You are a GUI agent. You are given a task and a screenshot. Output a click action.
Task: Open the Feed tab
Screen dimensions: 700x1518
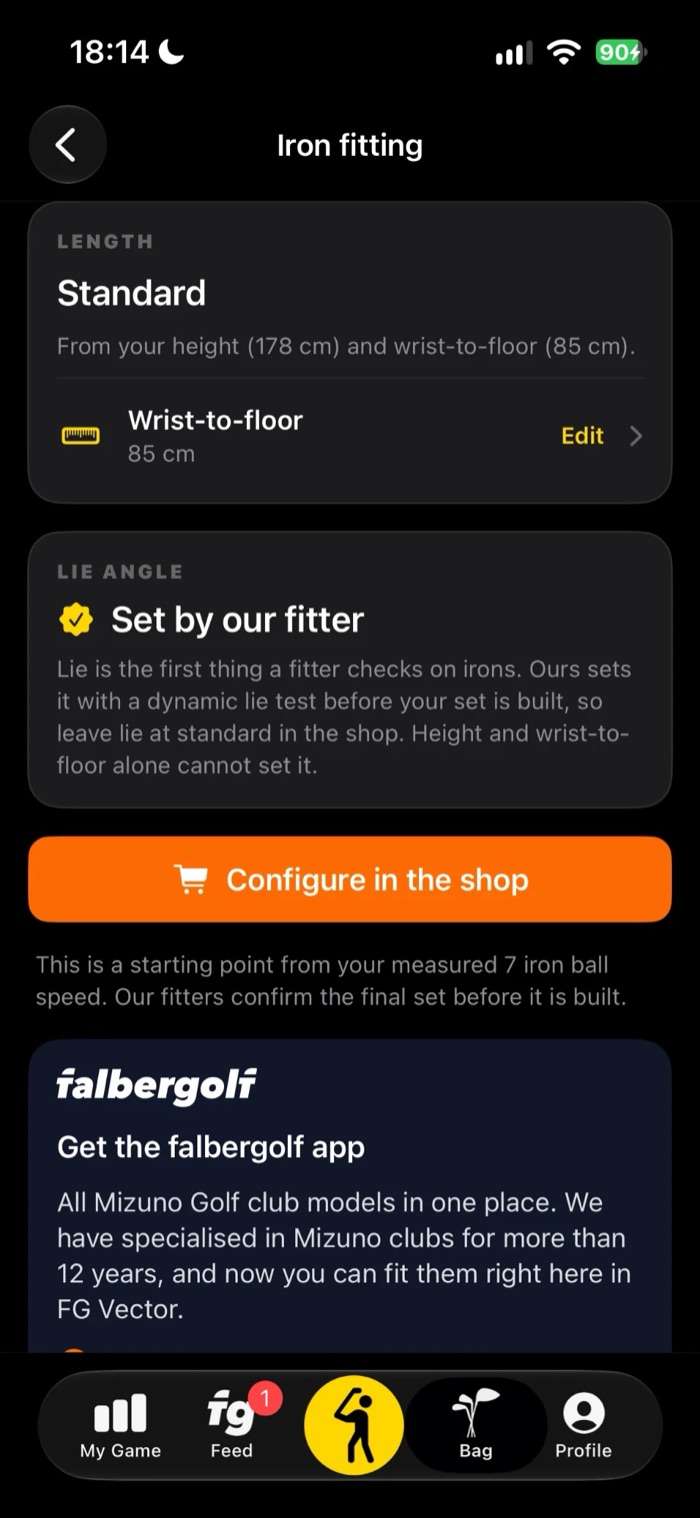coord(232,1426)
